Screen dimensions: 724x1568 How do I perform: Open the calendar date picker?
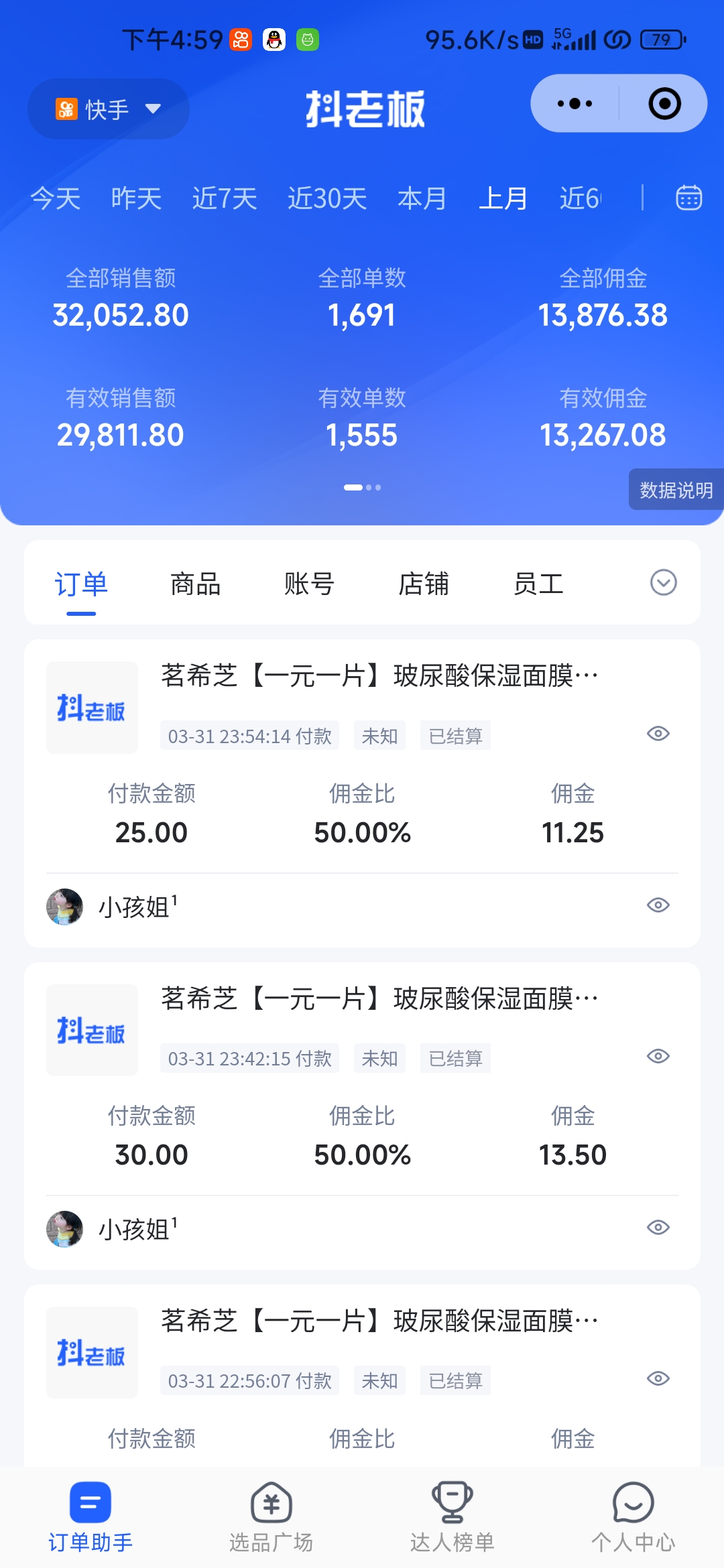(x=688, y=198)
